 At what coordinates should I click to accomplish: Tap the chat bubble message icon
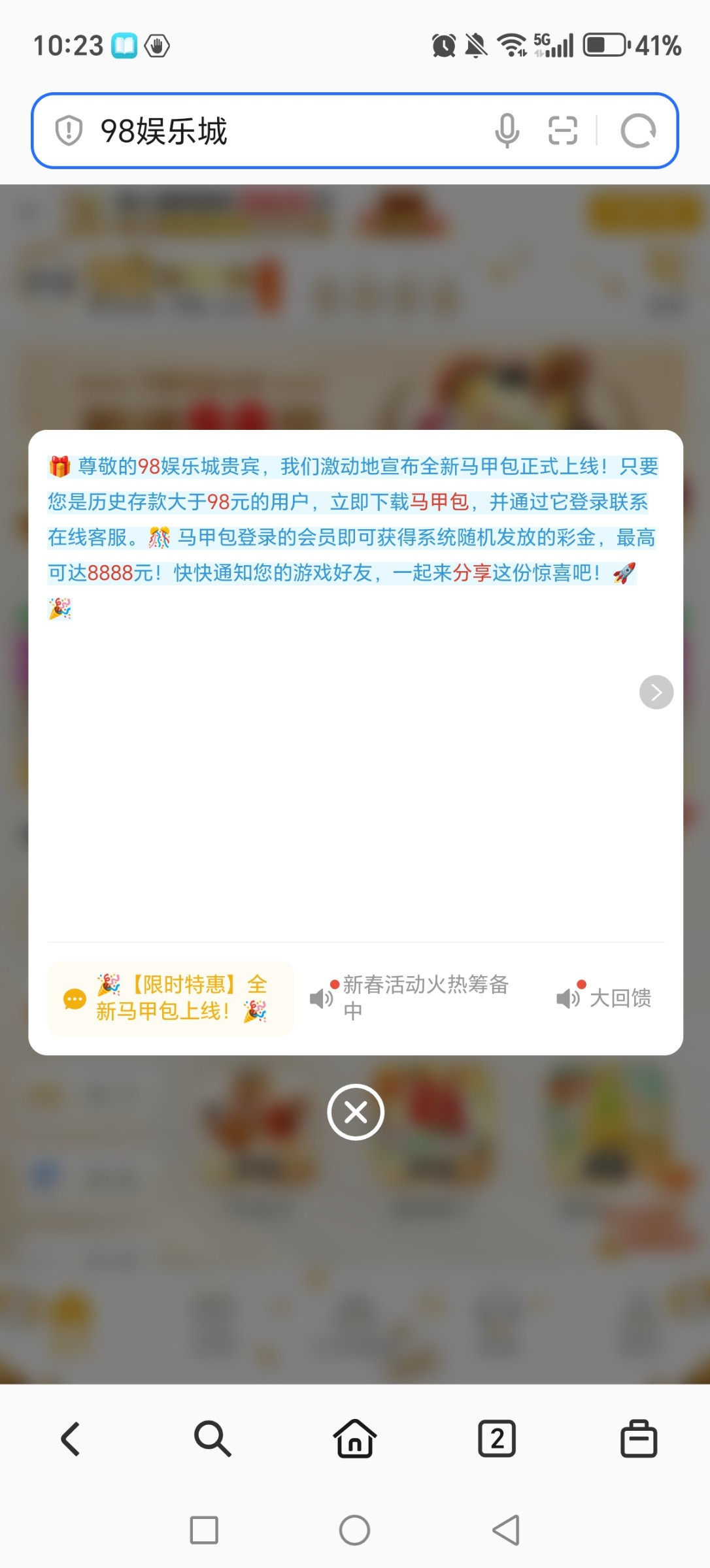(x=74, y=998)
